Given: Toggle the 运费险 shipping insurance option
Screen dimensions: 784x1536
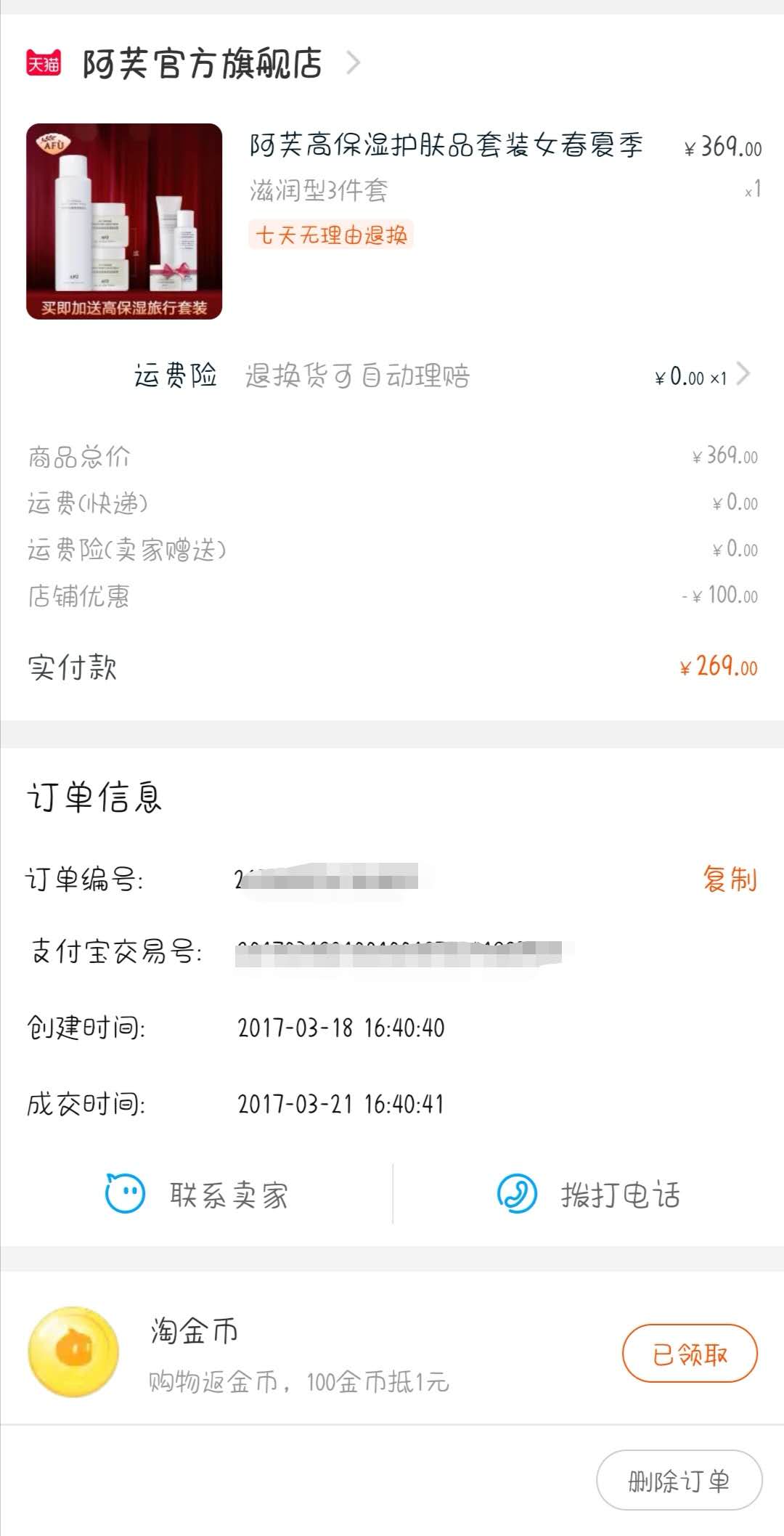Looking at the screenshot, I should tap(176, 376).
